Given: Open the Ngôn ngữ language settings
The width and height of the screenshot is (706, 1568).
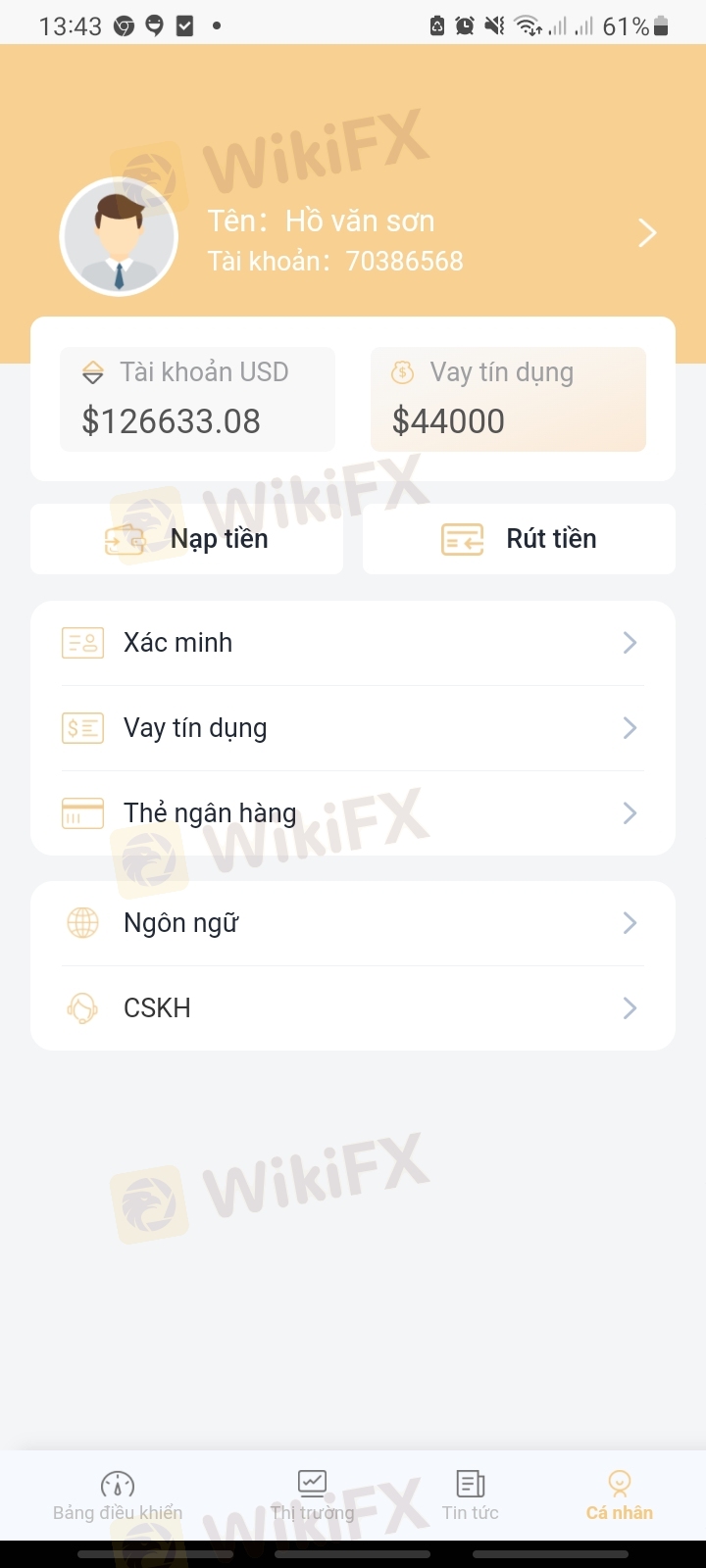Looking at the screenshot, I should (353, 923).
